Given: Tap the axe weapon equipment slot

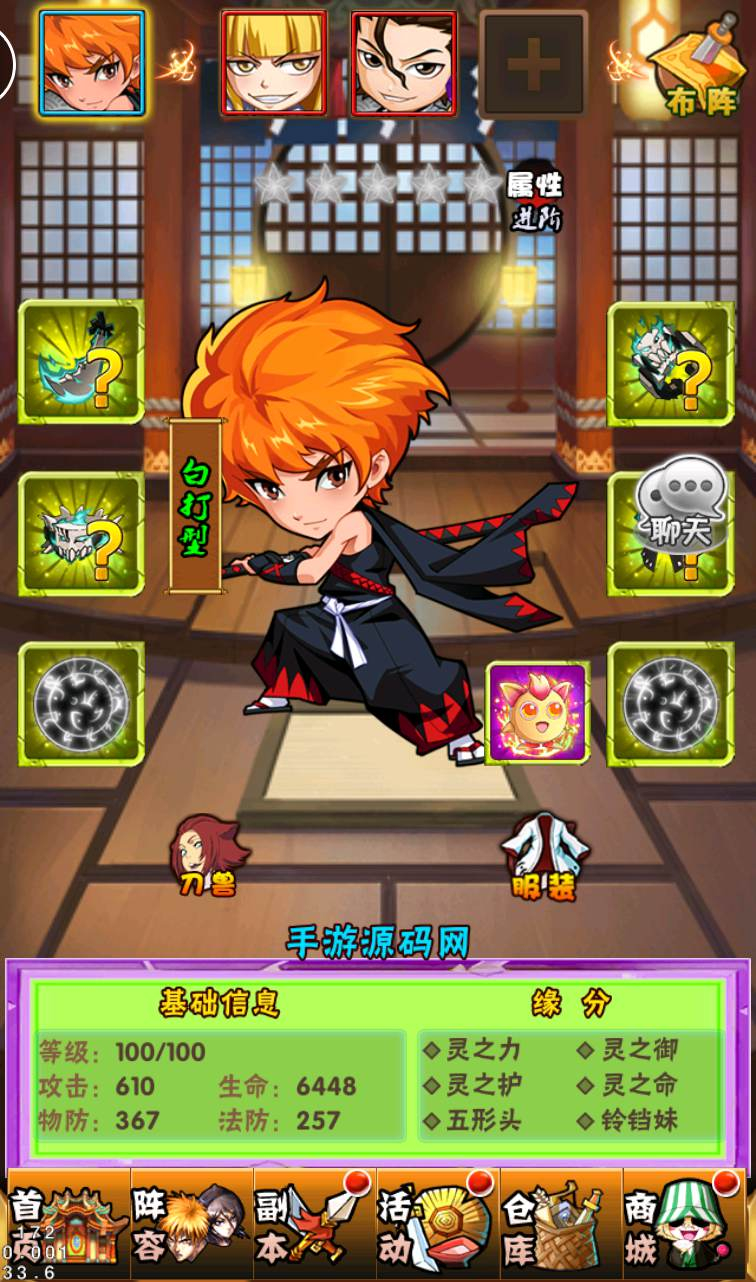Looking at the screenshot, I should tap(81, 361).
